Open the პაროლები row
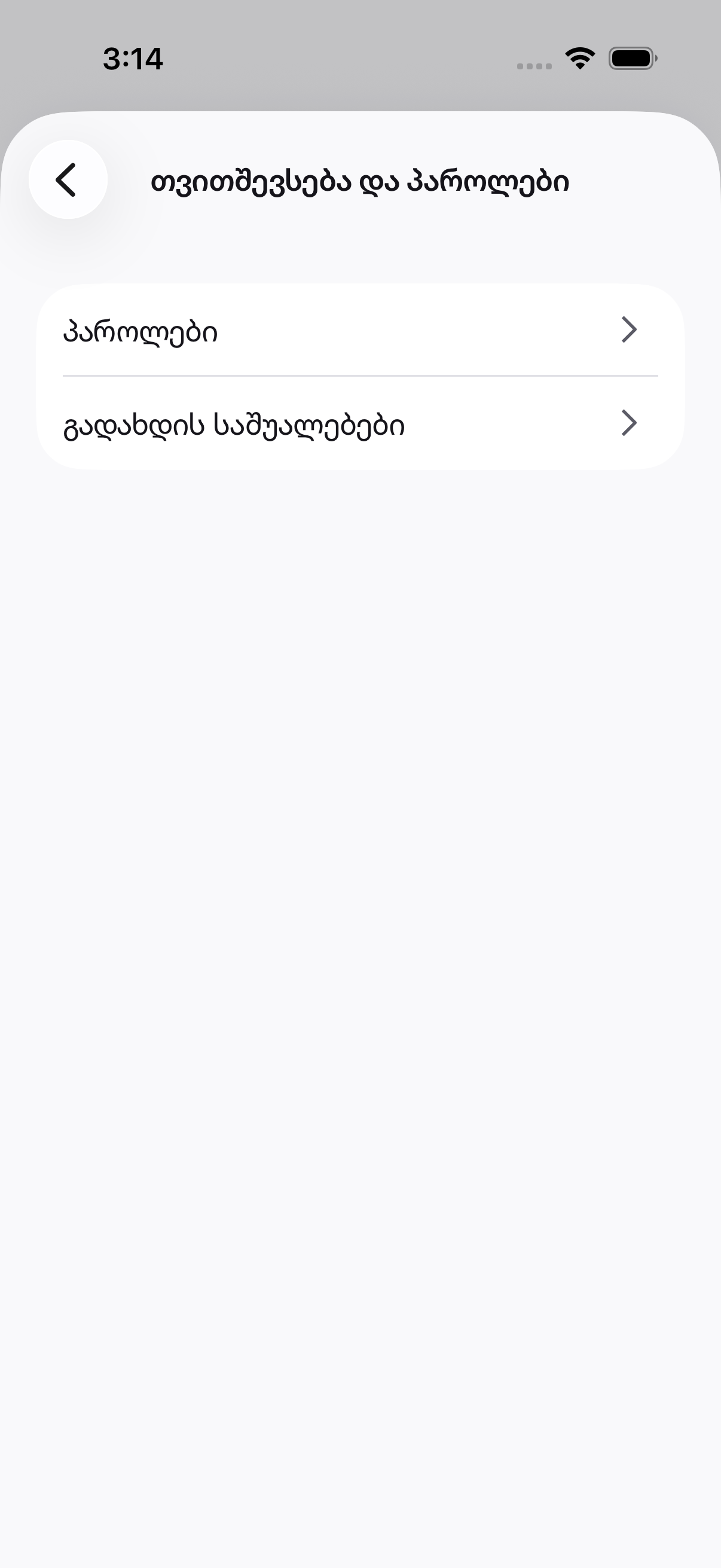This screenshot has height=1568, width=721. [360, 330]
